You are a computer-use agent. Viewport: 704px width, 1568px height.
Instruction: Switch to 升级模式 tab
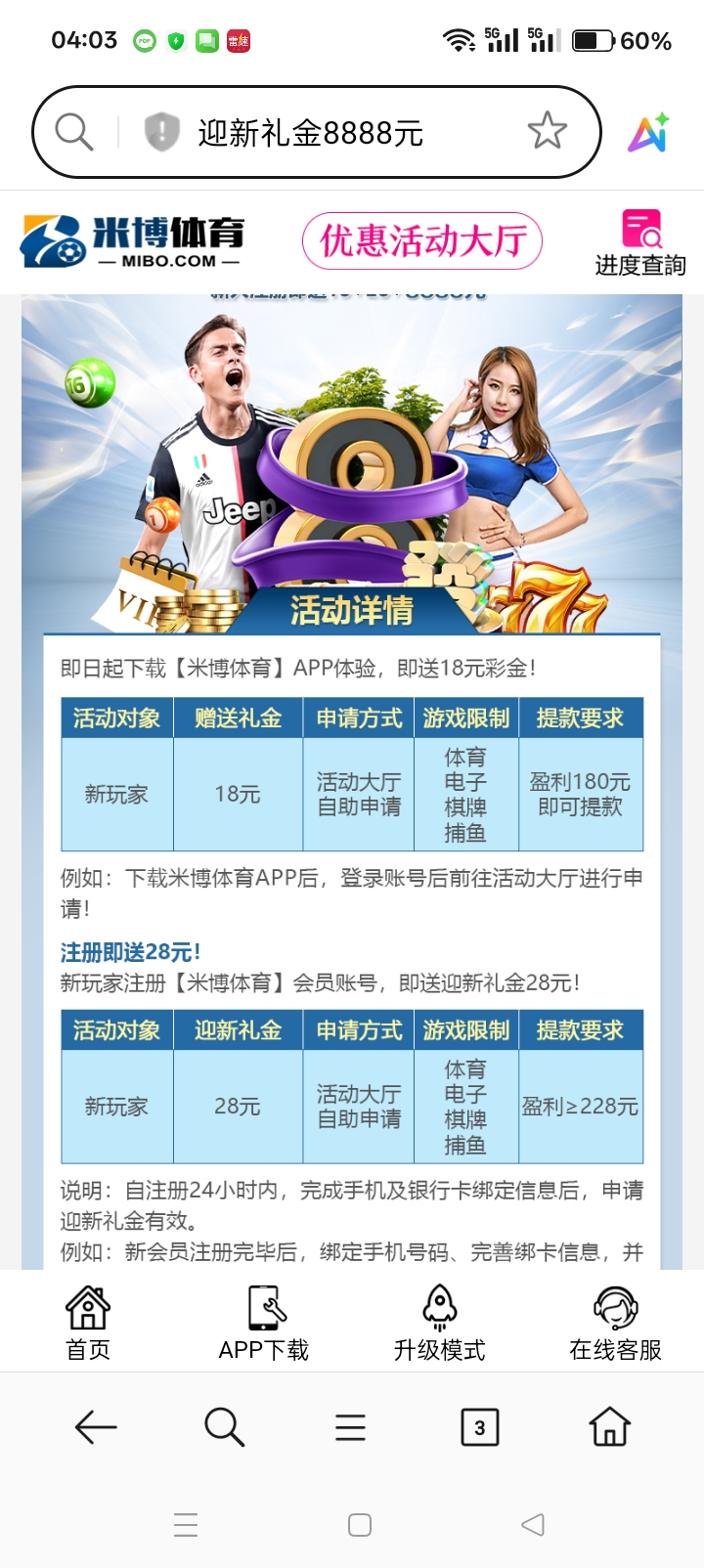point(439,1323)
